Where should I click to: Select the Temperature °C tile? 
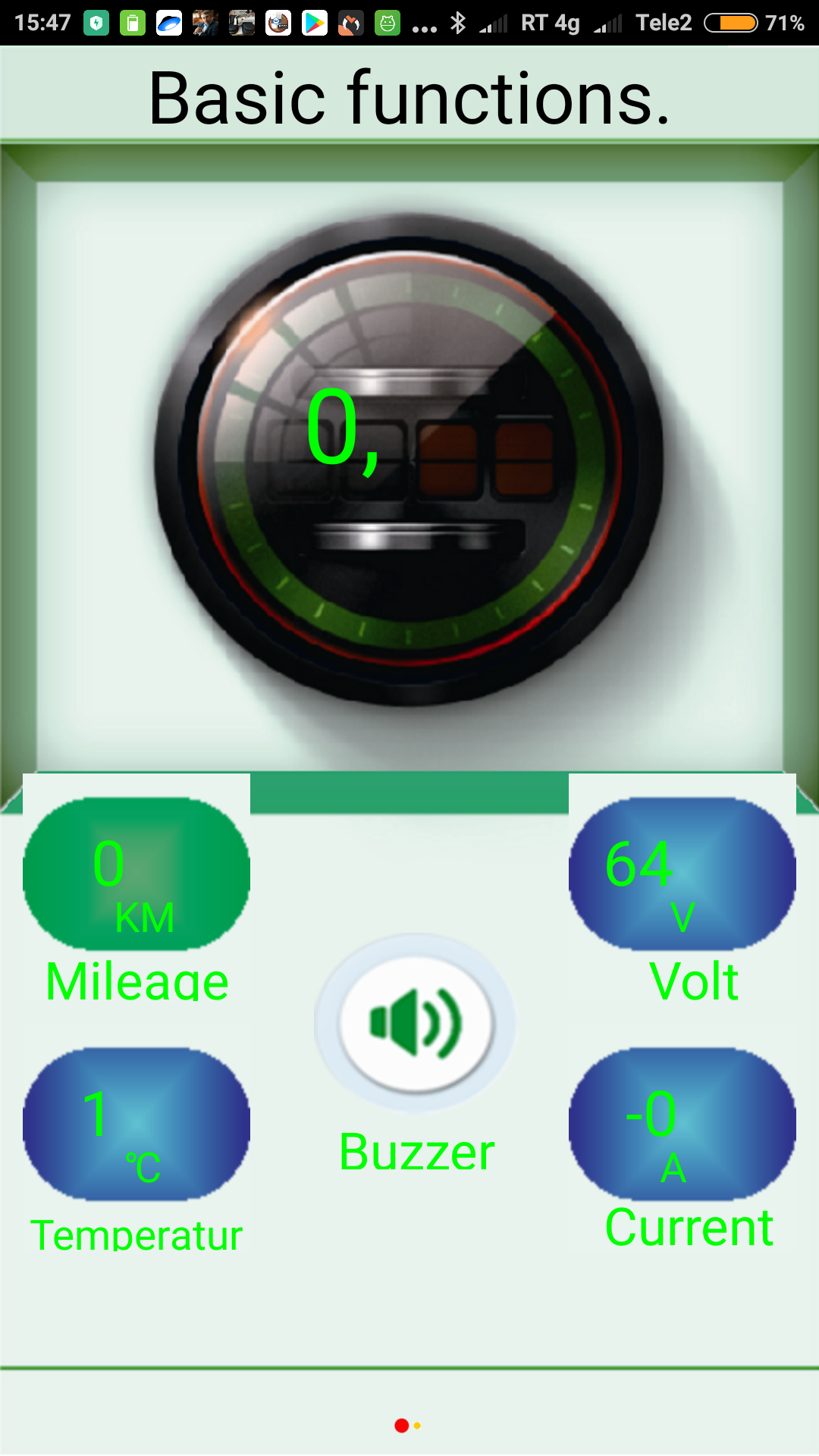pos(136,1124)
